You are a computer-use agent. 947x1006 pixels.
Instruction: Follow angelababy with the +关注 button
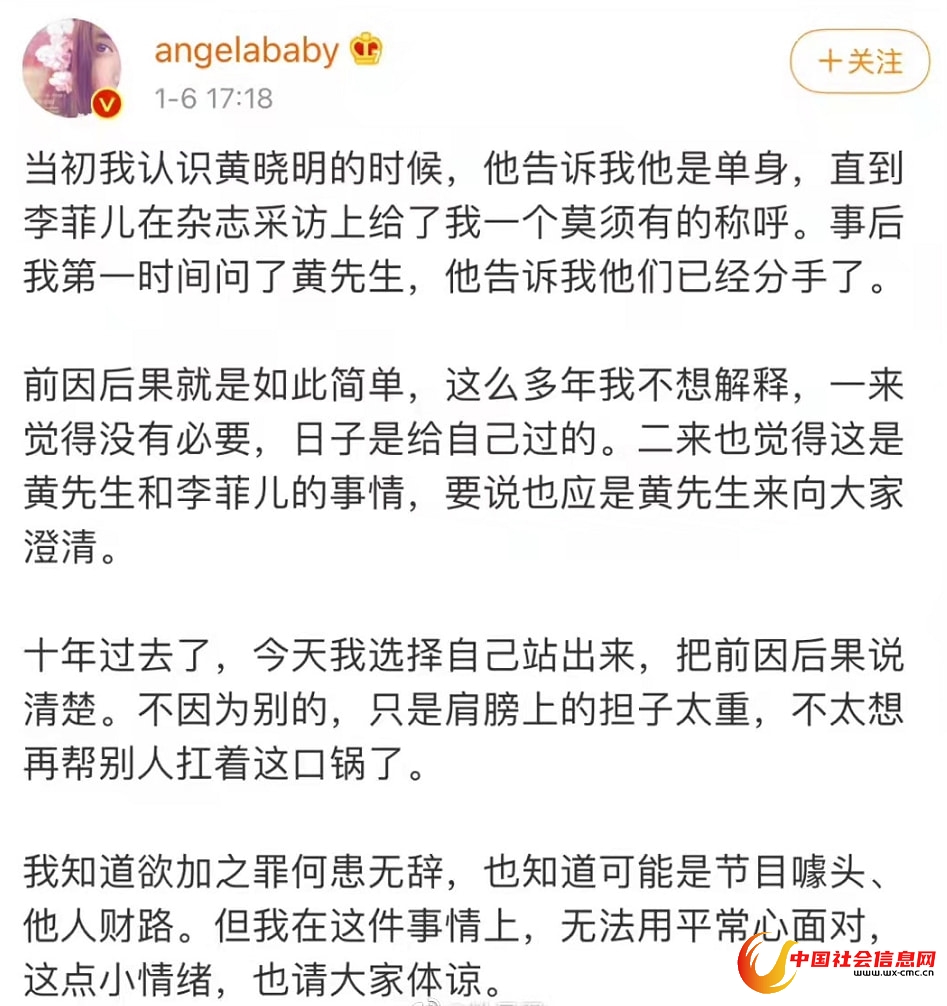[x=860, y=62]
